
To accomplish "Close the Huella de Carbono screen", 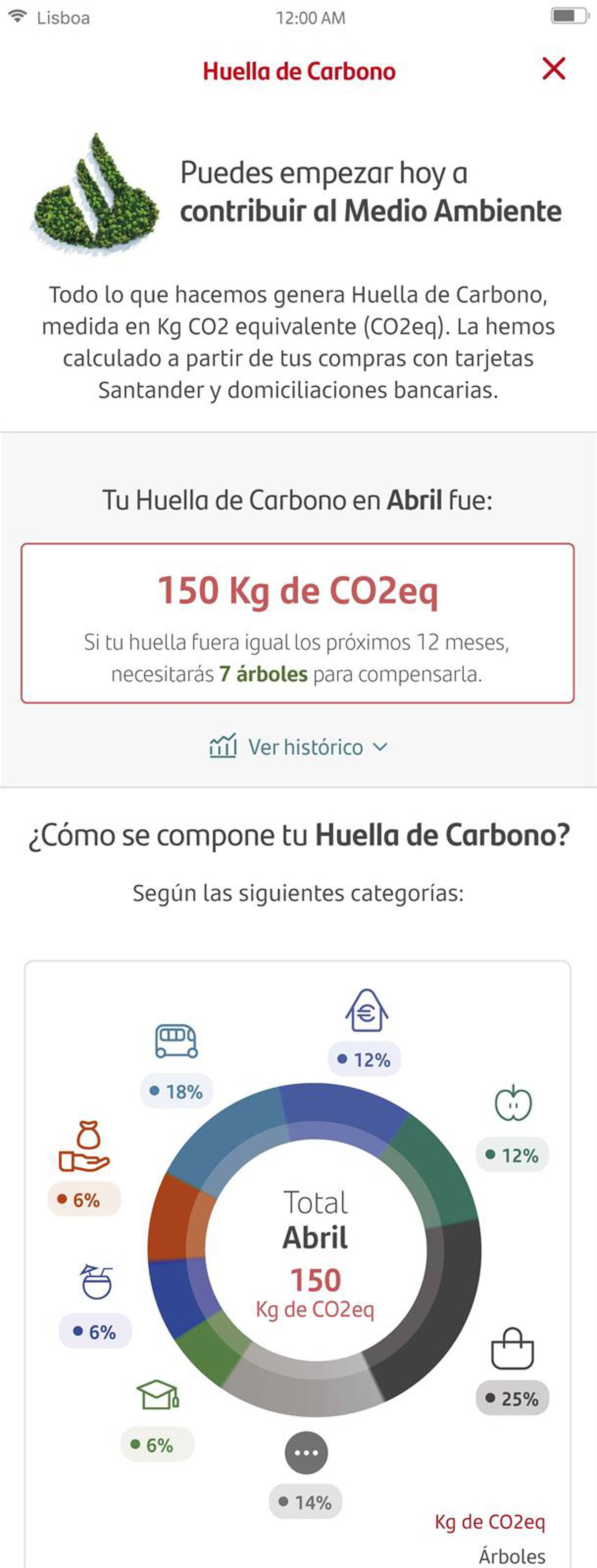I will [x=553, y=69].
